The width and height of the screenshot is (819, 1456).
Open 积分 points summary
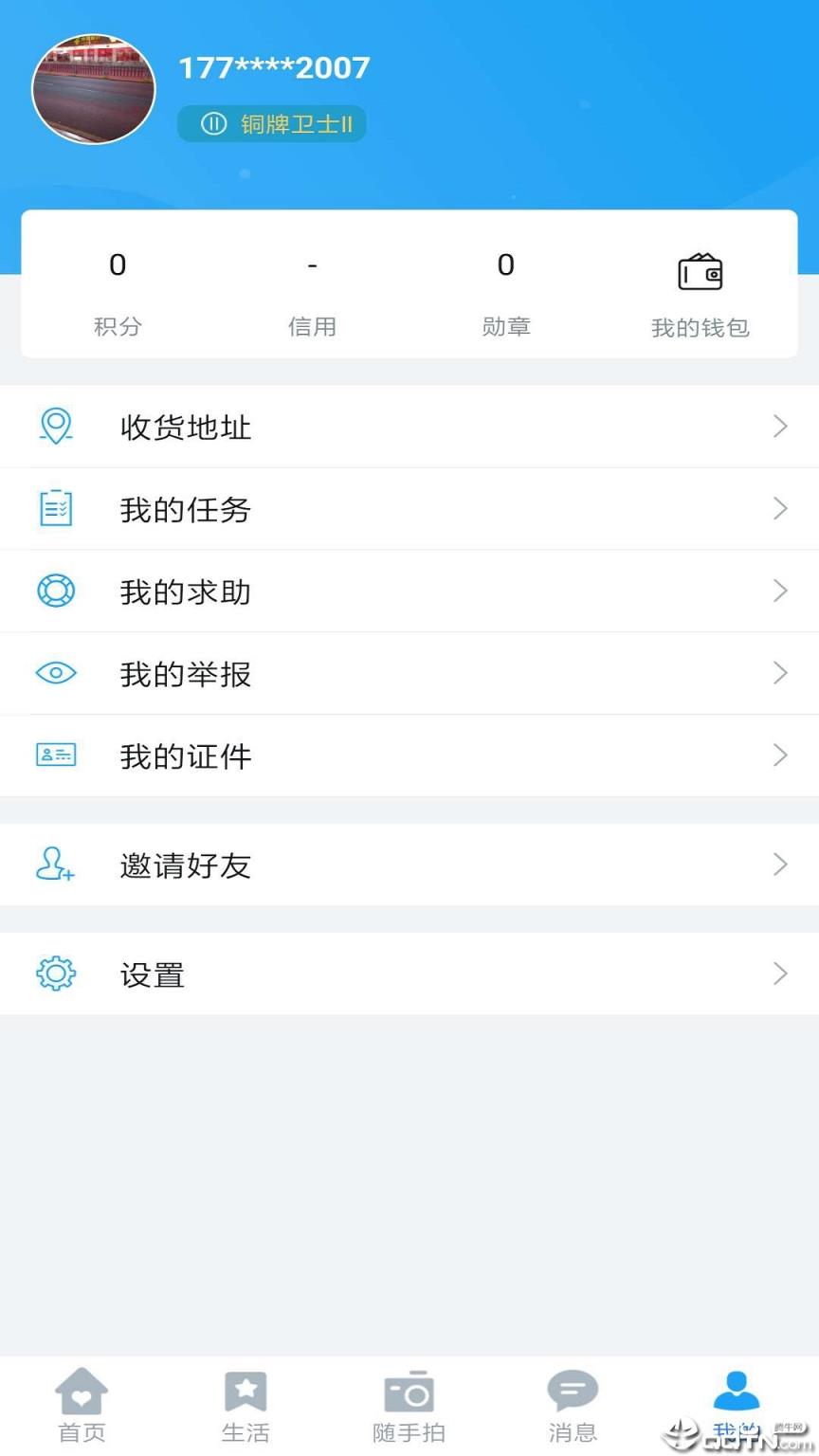click(118, 294)
